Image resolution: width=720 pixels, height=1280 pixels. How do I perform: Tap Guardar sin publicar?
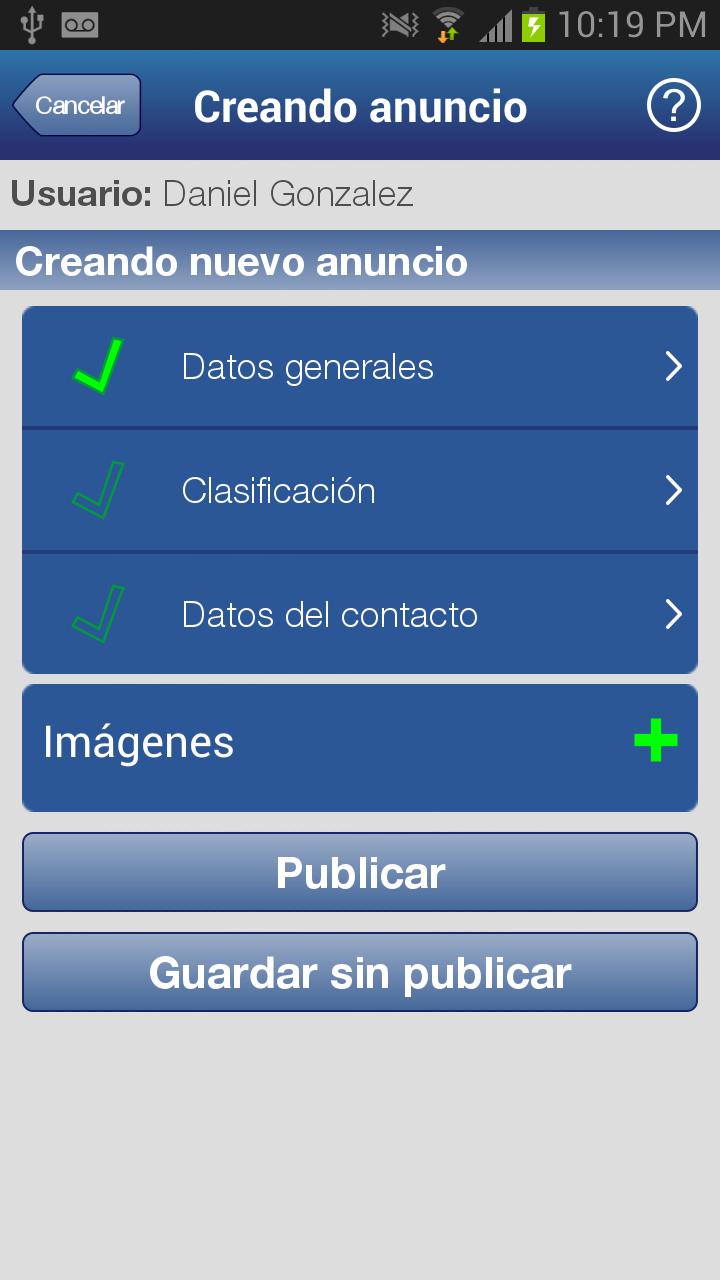(360, 971)
